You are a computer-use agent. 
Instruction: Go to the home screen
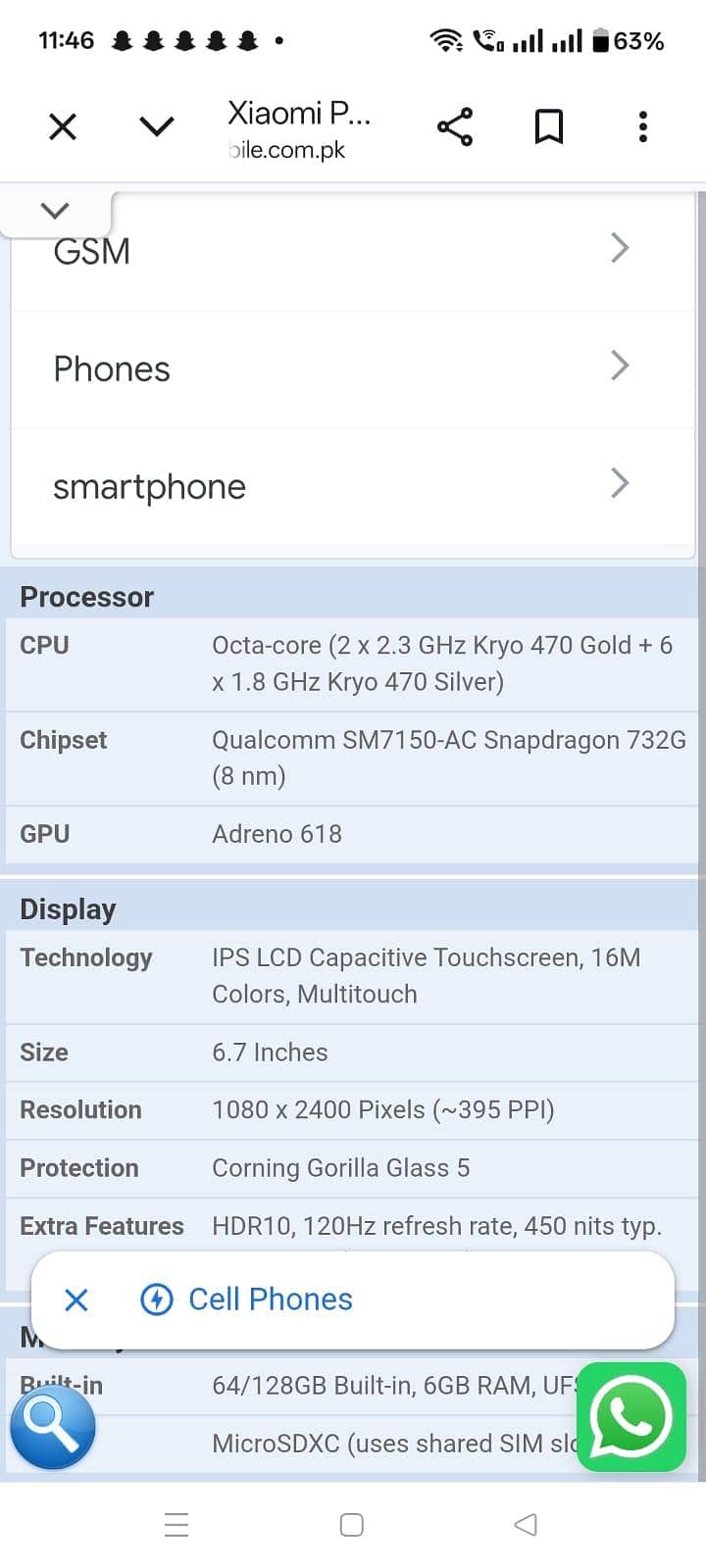pos(351,1525)
